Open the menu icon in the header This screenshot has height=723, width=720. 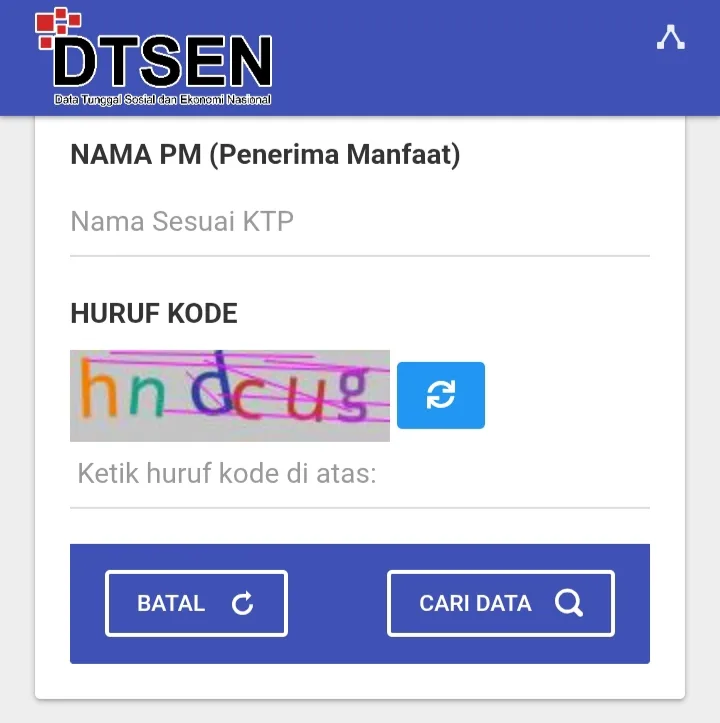[x=670, y=38]
